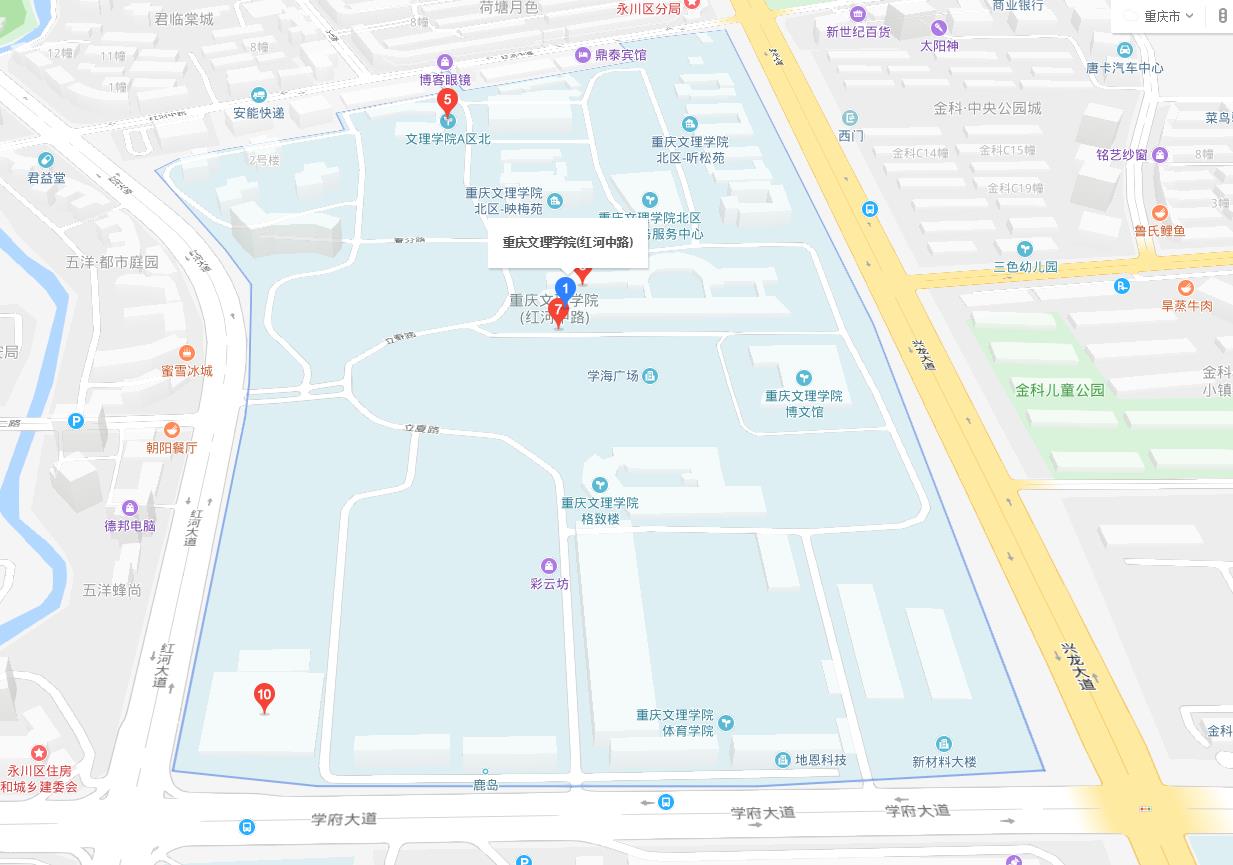The width and height of the screenshot is (1233, 865).
Task: Open the 朝阳餐厅 restaurant marker
Action: pos(171,429)
